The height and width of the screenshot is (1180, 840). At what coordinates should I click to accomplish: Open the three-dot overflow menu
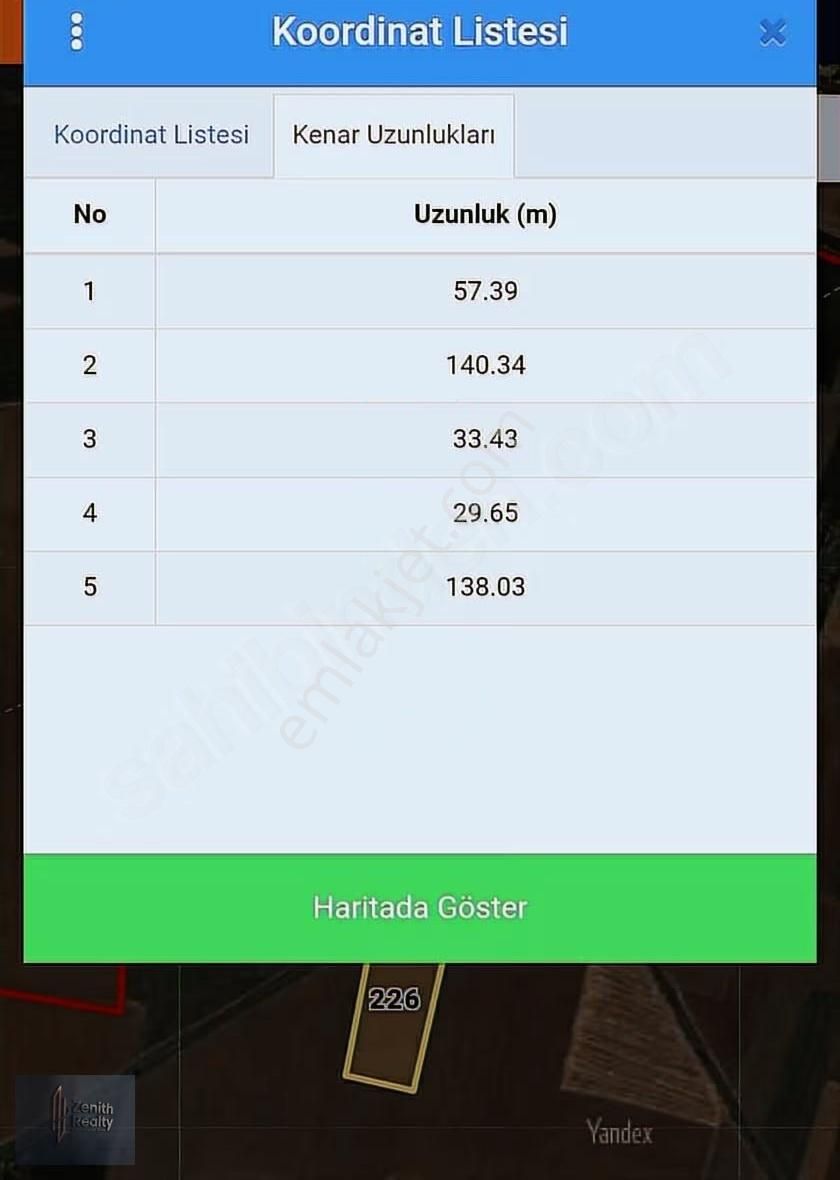[76, 31]
